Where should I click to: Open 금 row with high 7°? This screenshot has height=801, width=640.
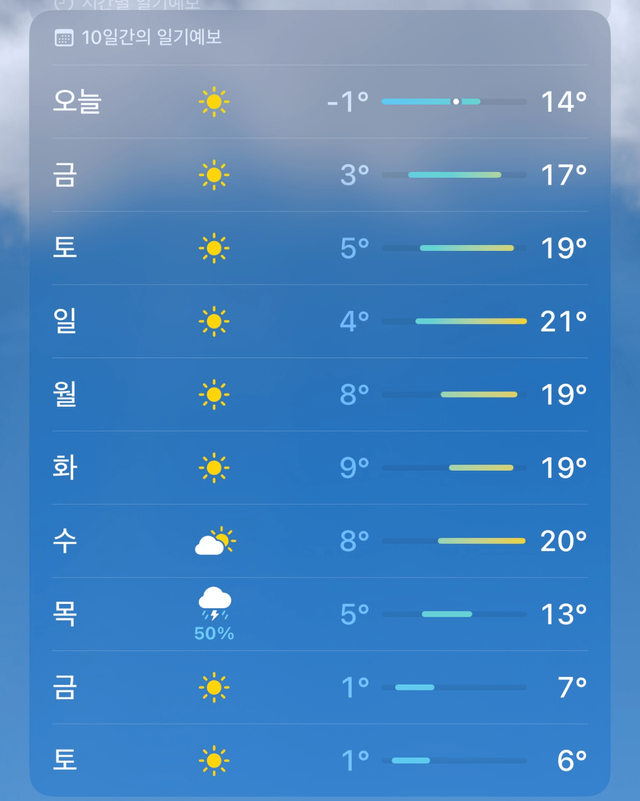click(x=320, y=687)
